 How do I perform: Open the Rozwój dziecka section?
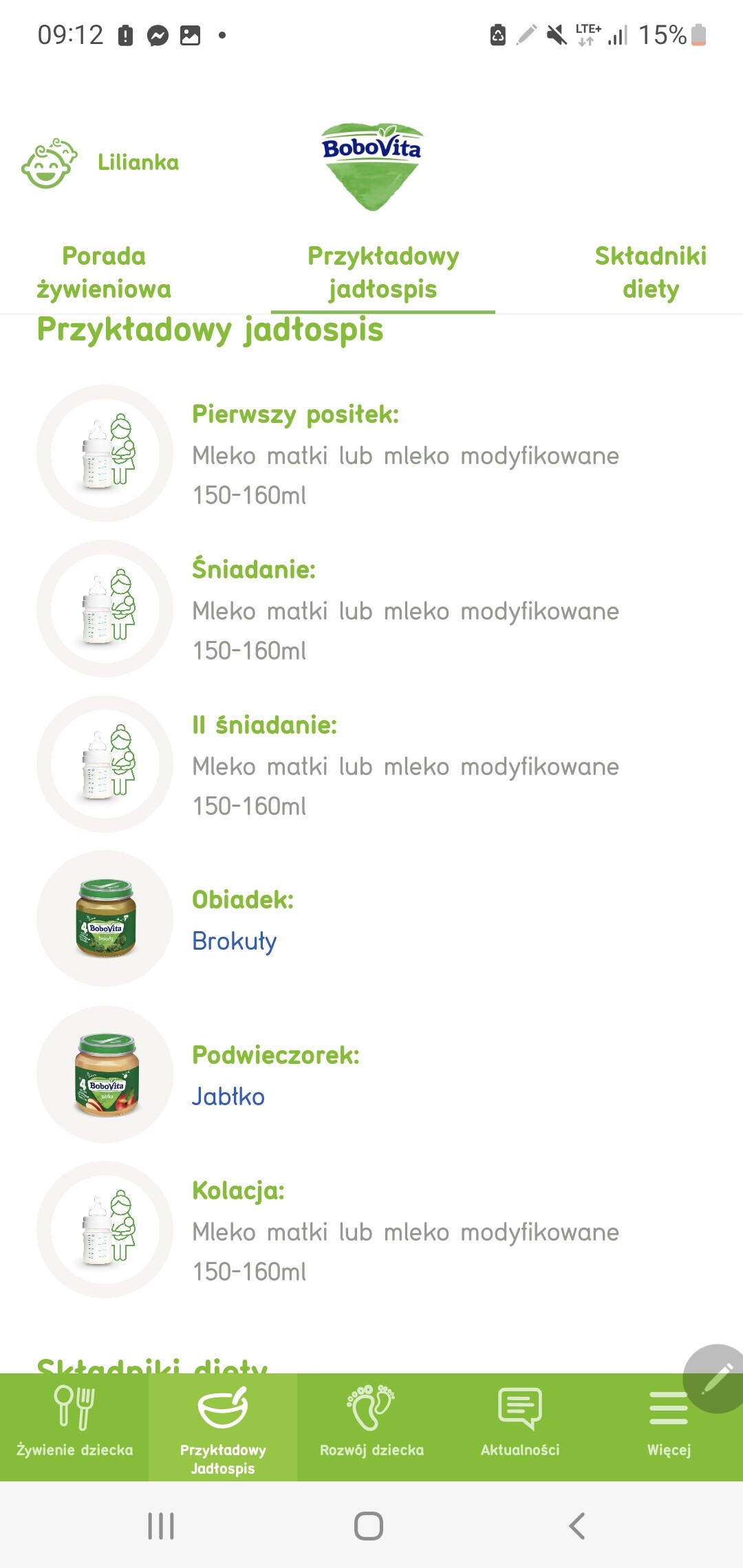[x=371, y=1427]
